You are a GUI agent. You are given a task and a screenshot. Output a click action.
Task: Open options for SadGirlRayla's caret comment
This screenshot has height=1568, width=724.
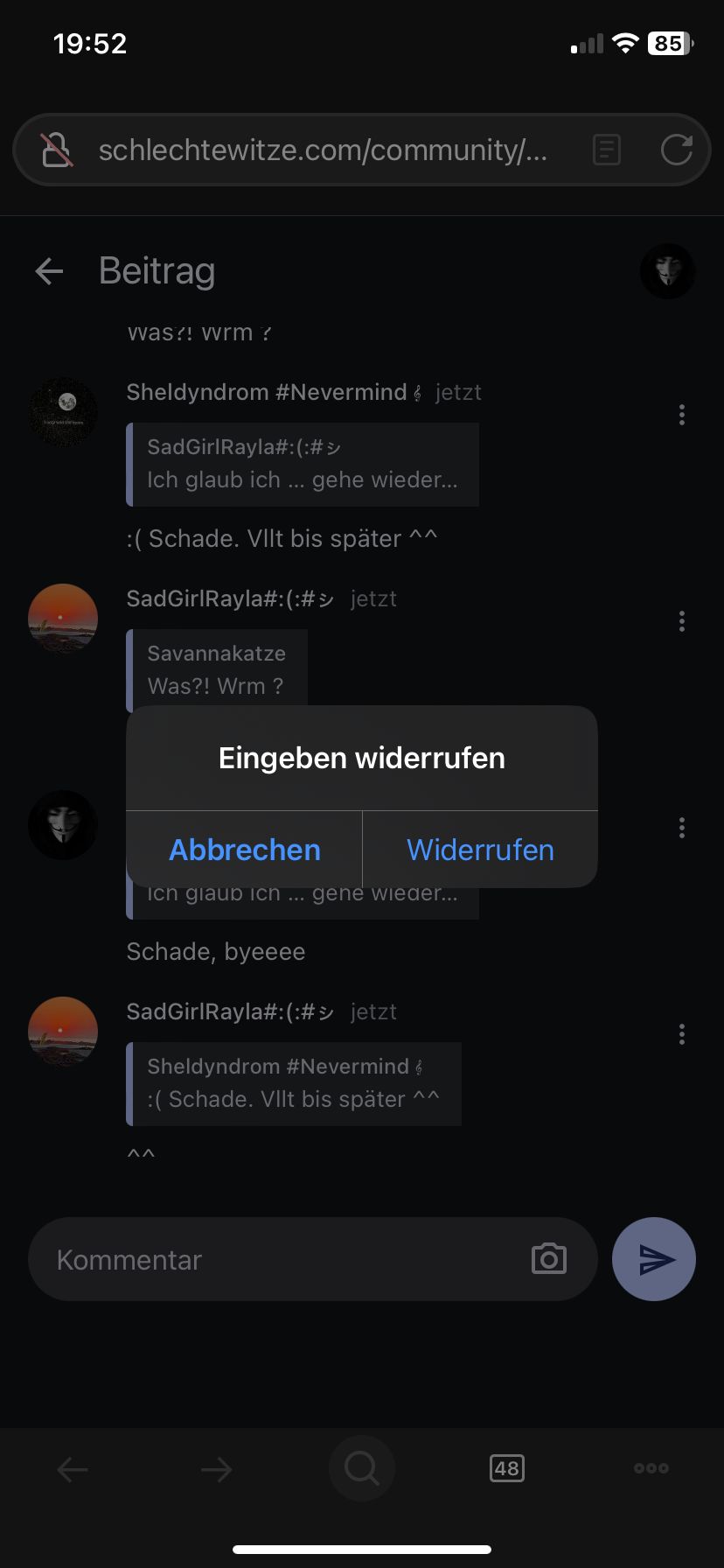tap(682, 1034)
